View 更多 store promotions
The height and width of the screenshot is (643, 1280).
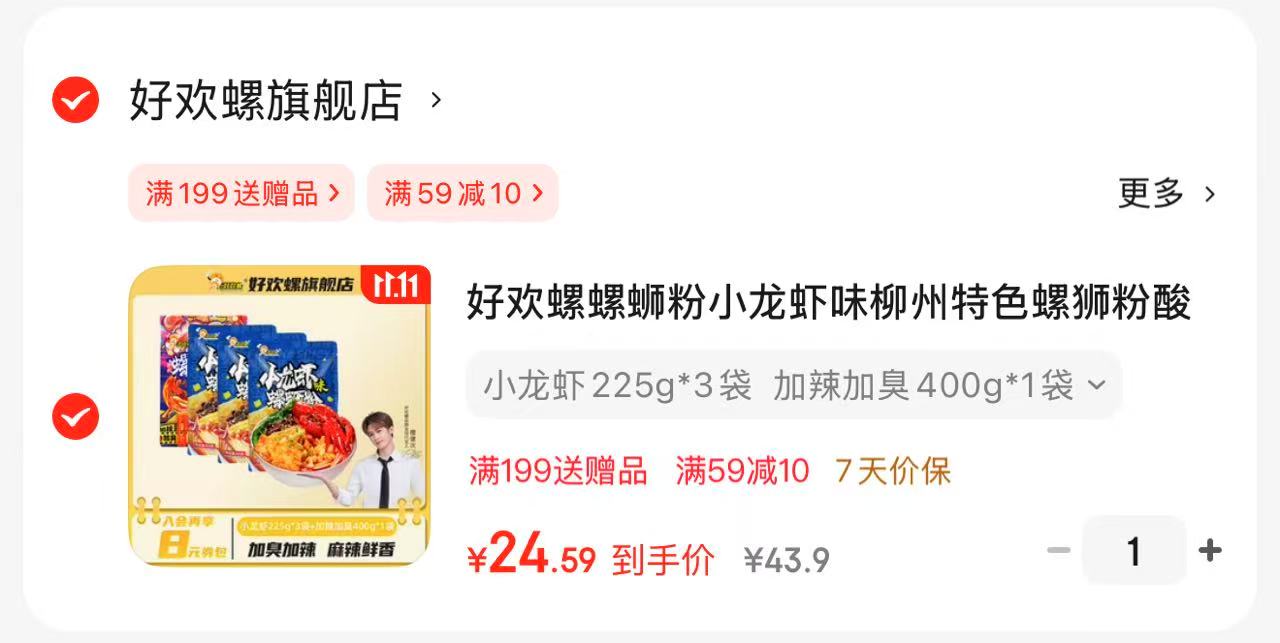1166,194
